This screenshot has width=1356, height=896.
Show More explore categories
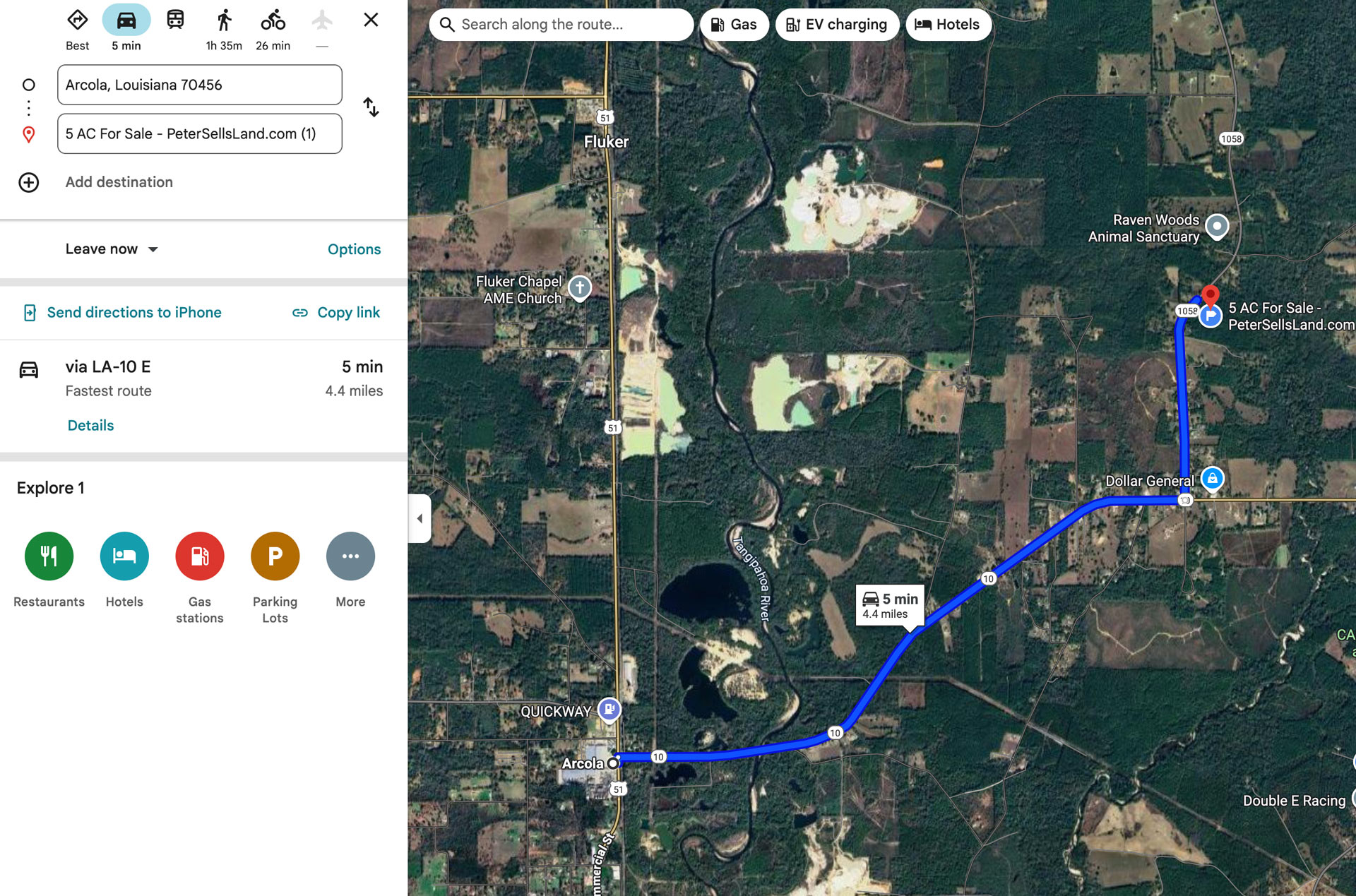(350, 556)
